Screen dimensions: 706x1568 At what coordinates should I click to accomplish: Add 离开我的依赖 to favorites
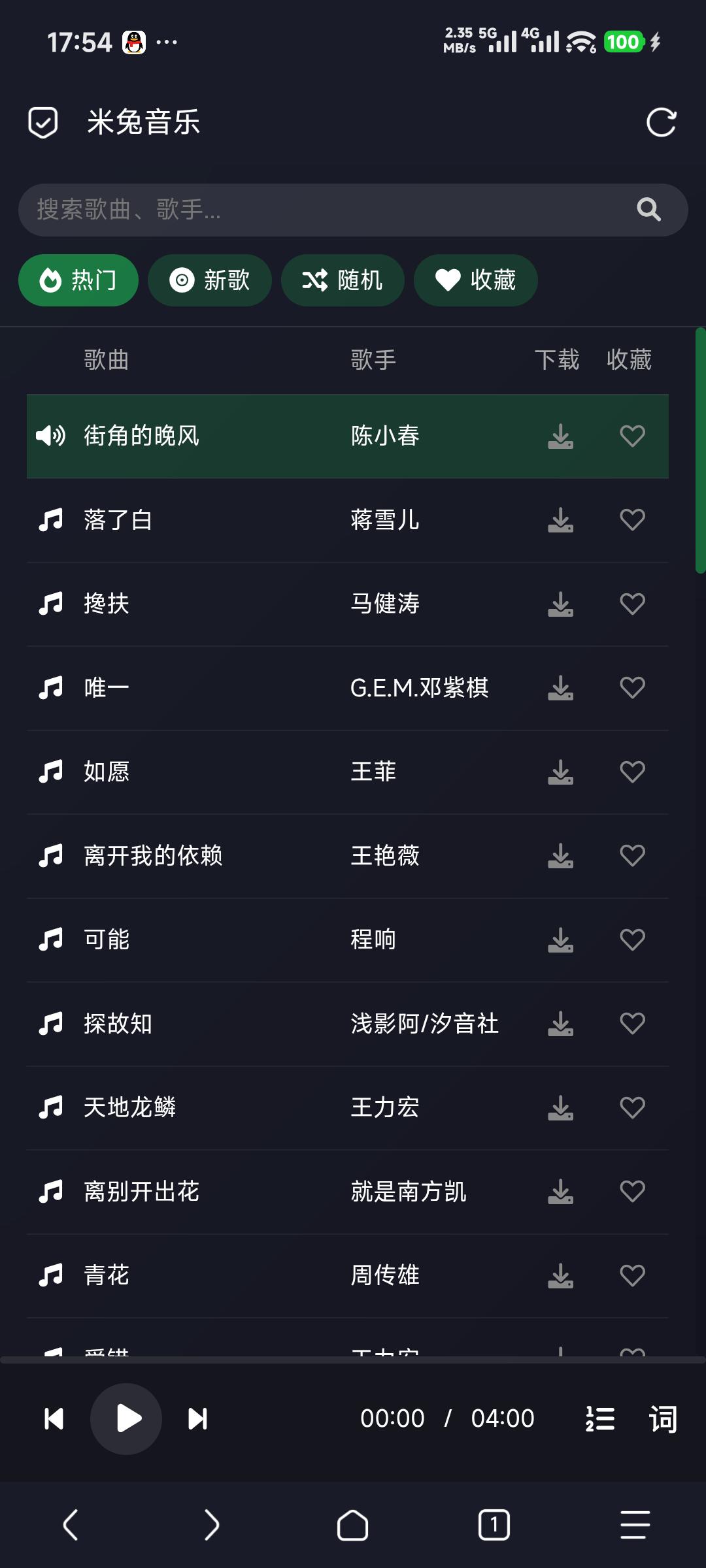[x=632, y=856]
